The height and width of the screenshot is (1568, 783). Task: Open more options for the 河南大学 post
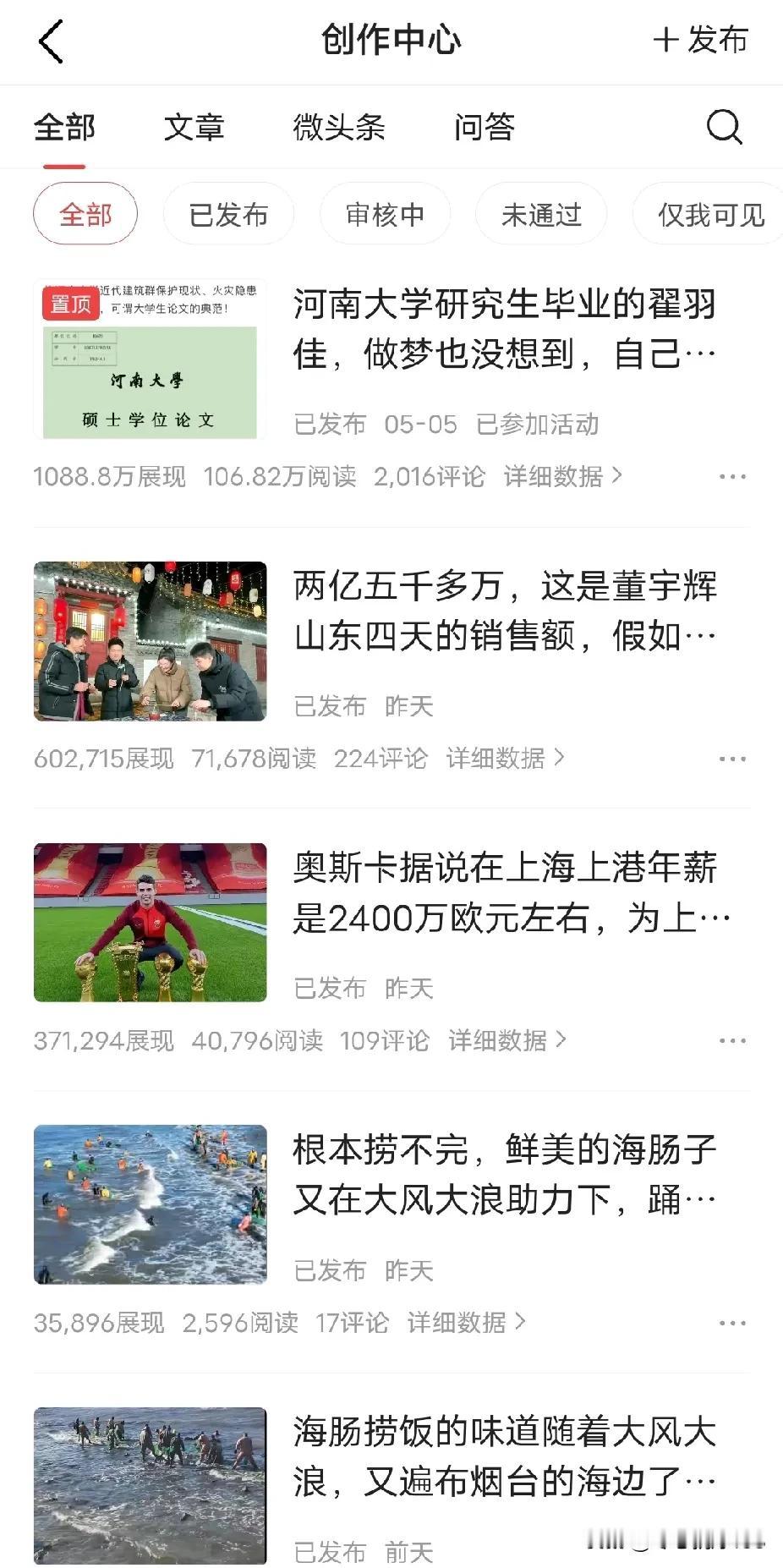(732, 476)
